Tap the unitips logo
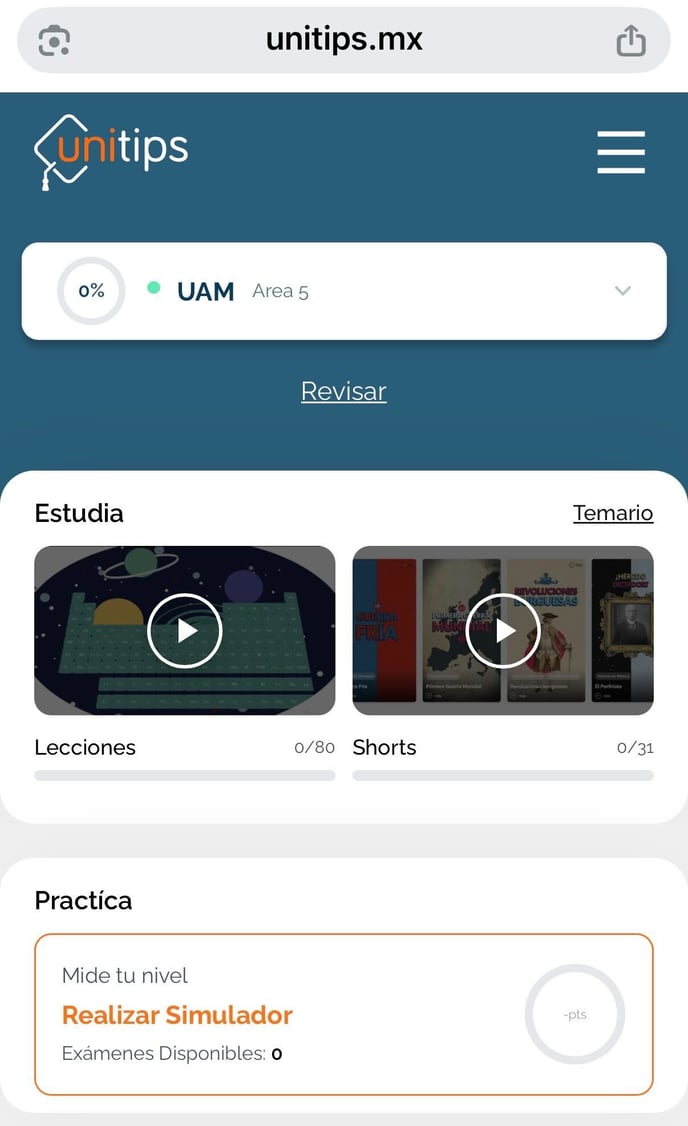This screenshot has height=1126, width=688. [112, 152]
